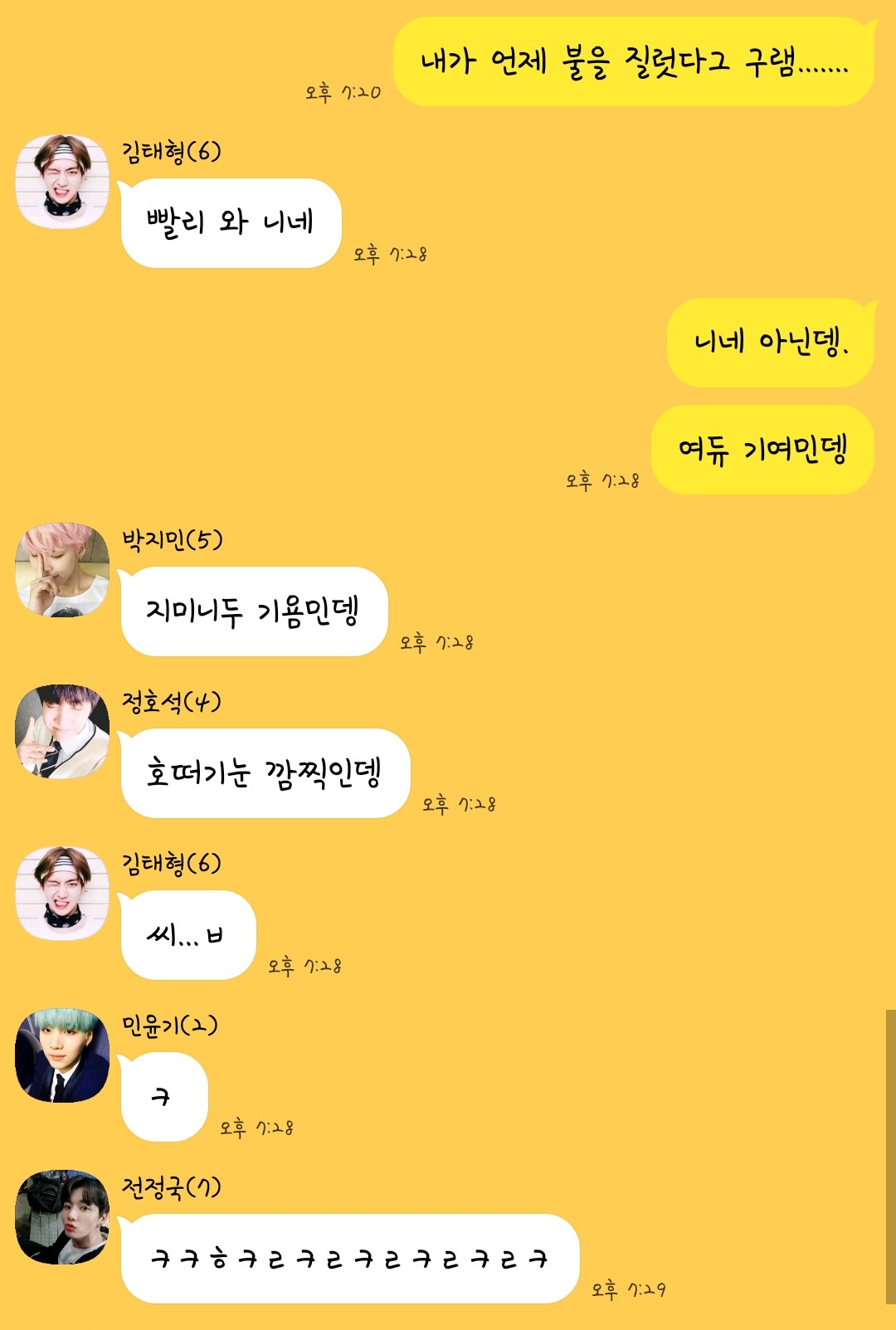The width and height of the screenshot is (896, 1330).
Task: Open 전정국's profile picture
Action: tap(62, 1217)
